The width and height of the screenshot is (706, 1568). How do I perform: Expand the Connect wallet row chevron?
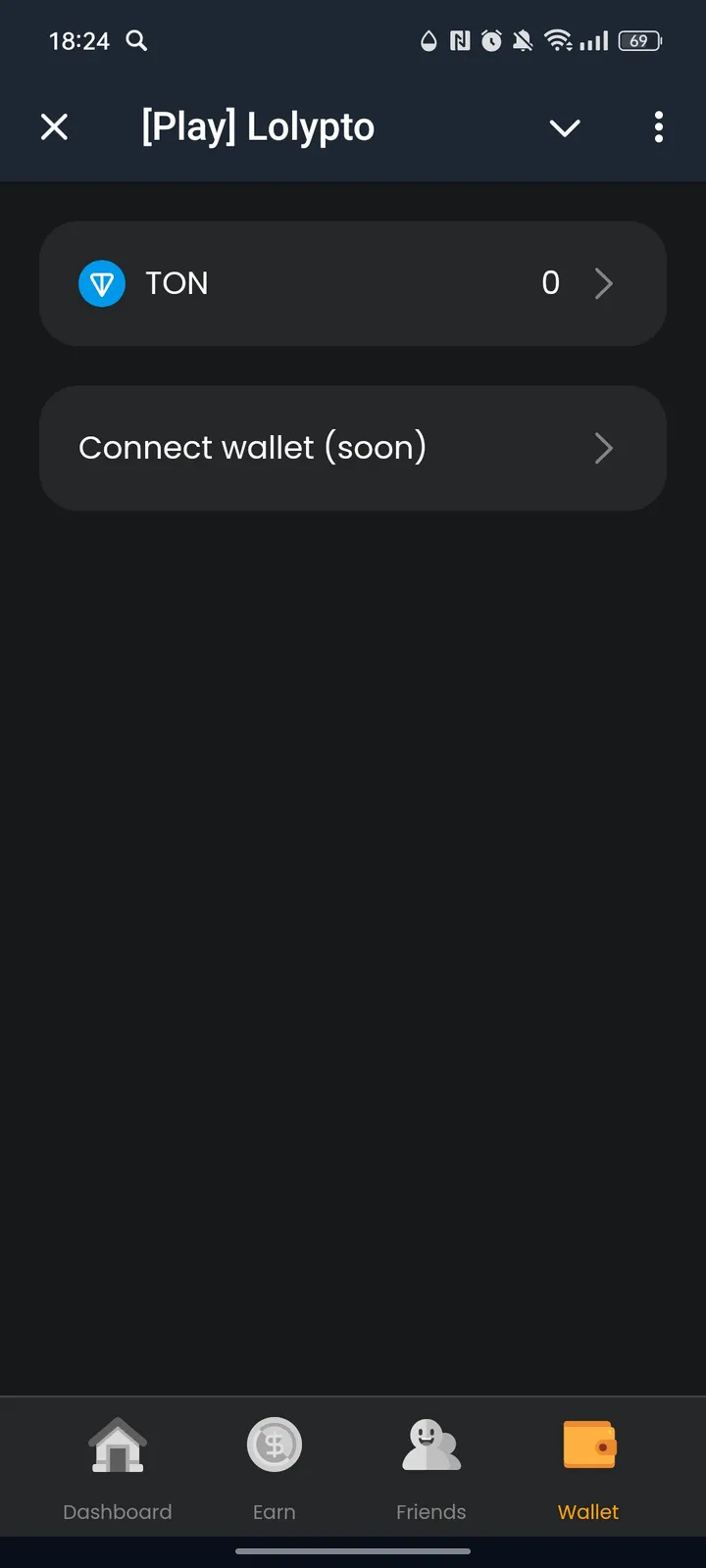click(604, 448)
